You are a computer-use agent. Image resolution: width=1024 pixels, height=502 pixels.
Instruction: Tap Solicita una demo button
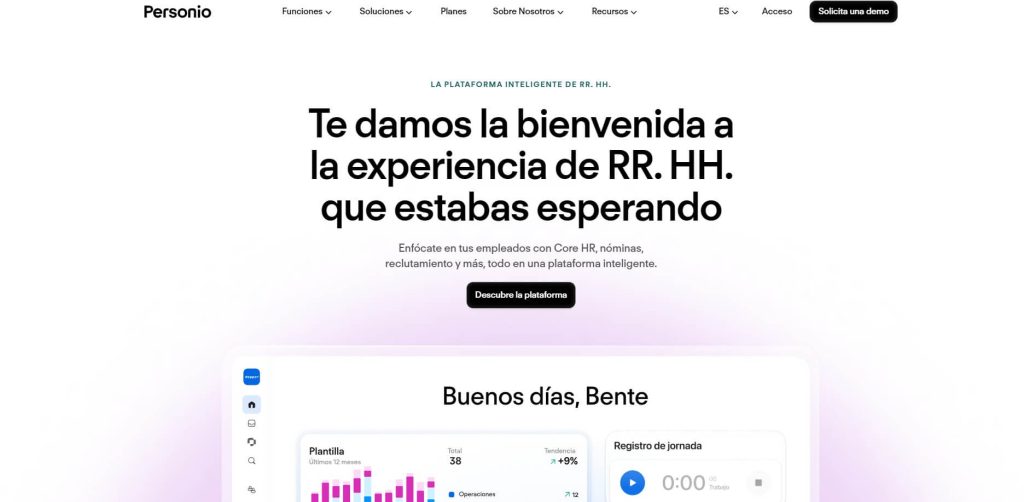[x=853, y=12]
